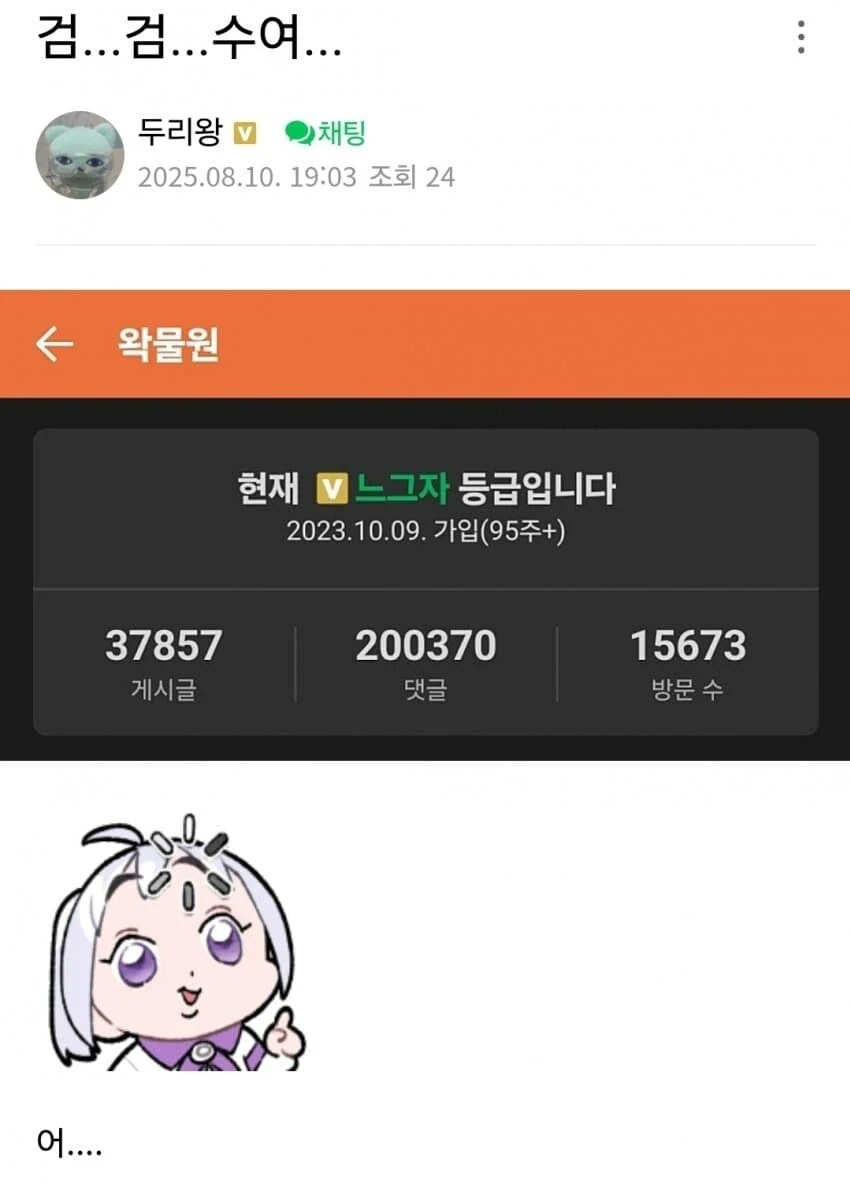Open the 댓글 count 200370
850x1183 pixels.
[425, 647]
